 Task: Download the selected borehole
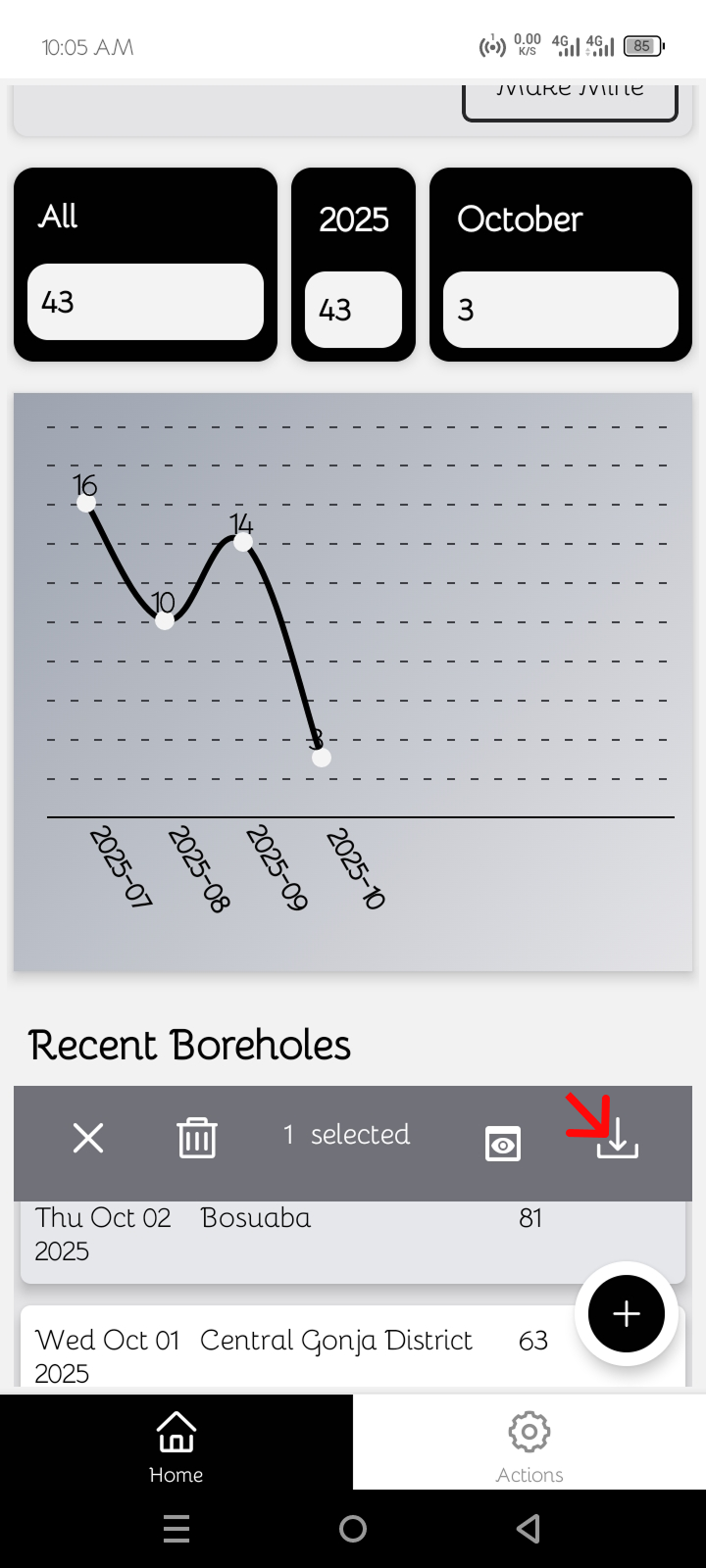coord(618,1139)
